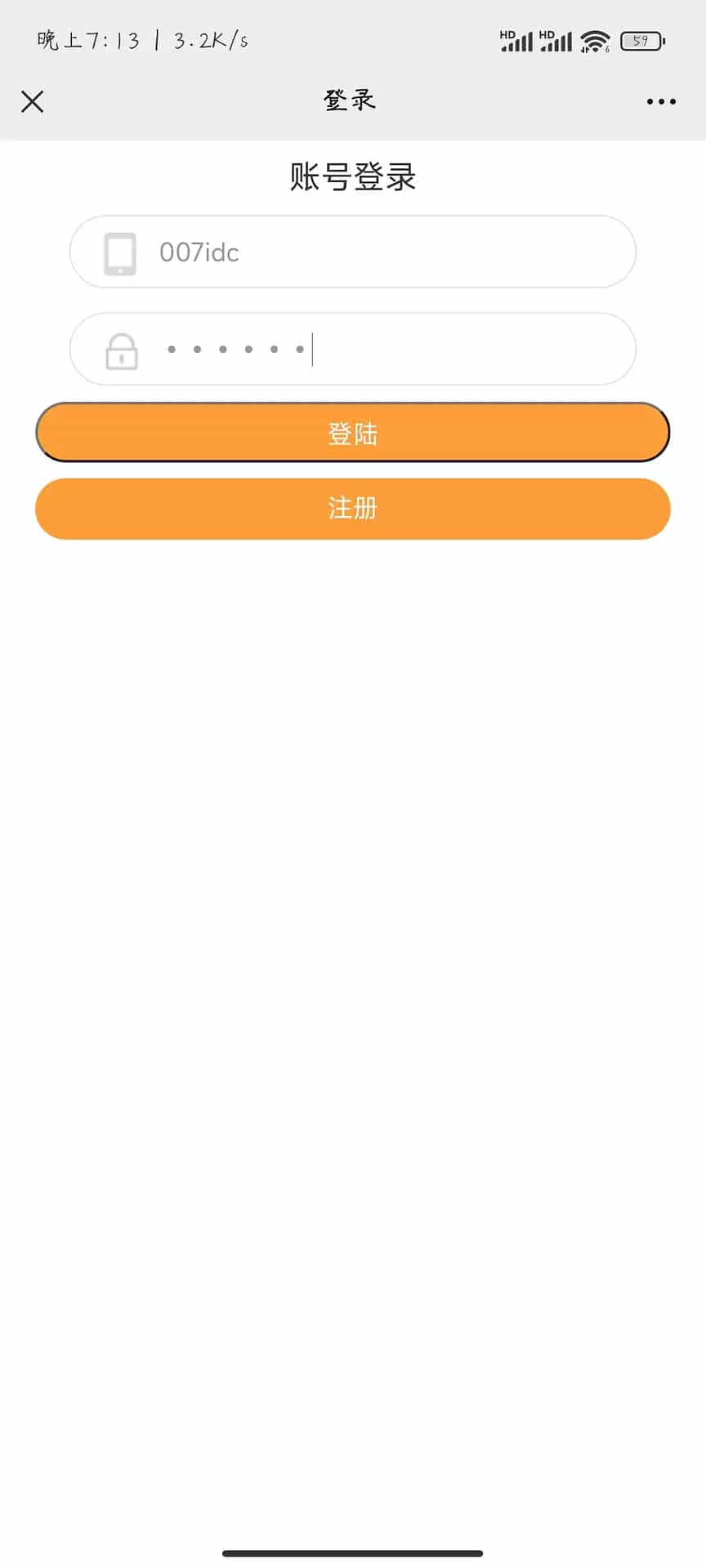Click the lock icon in the password field

[x=119, y=352]
